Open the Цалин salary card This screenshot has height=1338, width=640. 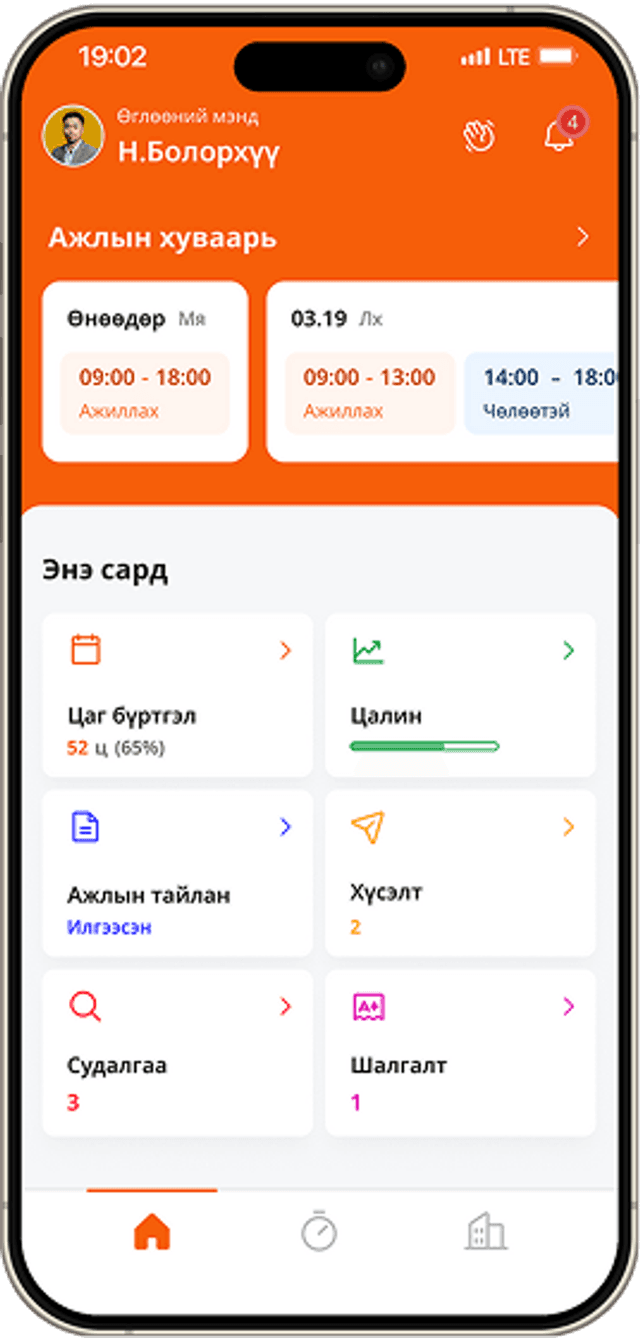[x=460, y=696]
